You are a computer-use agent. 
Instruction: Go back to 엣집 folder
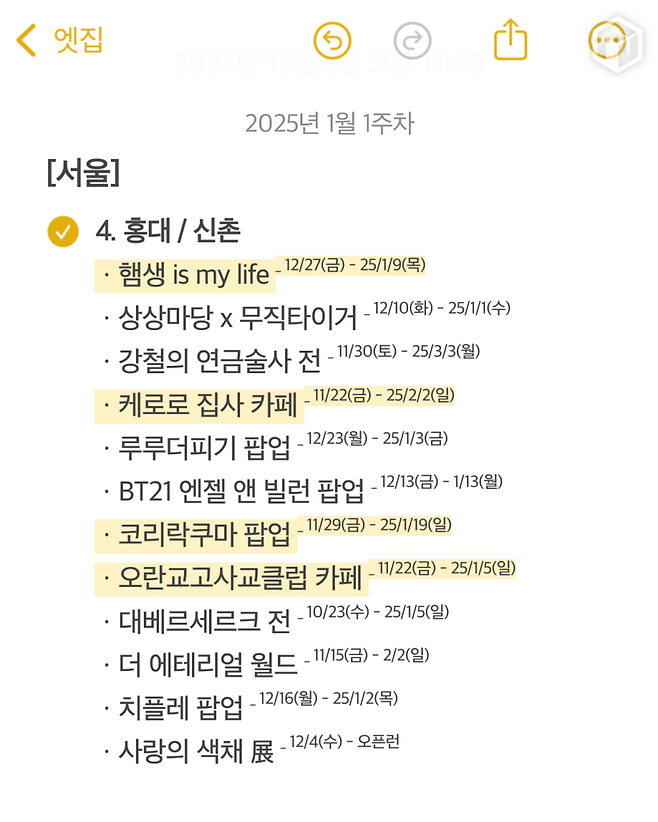coord(60,40)
